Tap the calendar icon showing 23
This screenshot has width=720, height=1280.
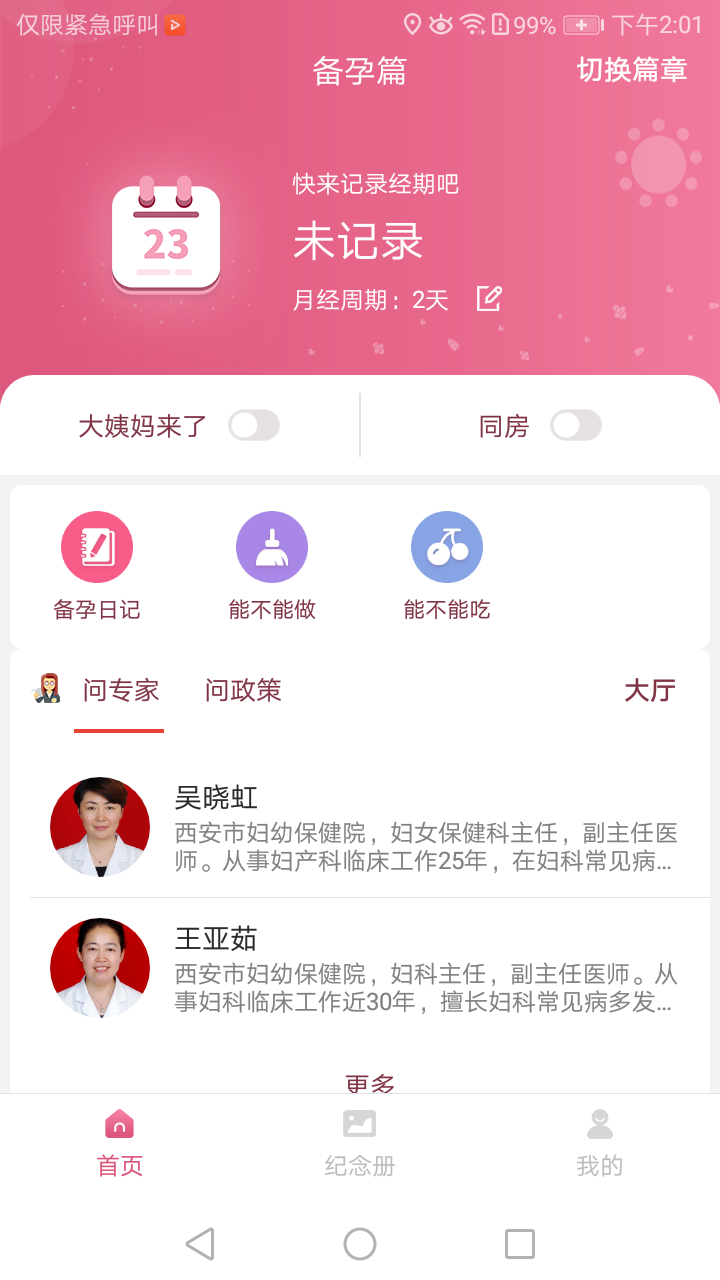tap(166, 235)
